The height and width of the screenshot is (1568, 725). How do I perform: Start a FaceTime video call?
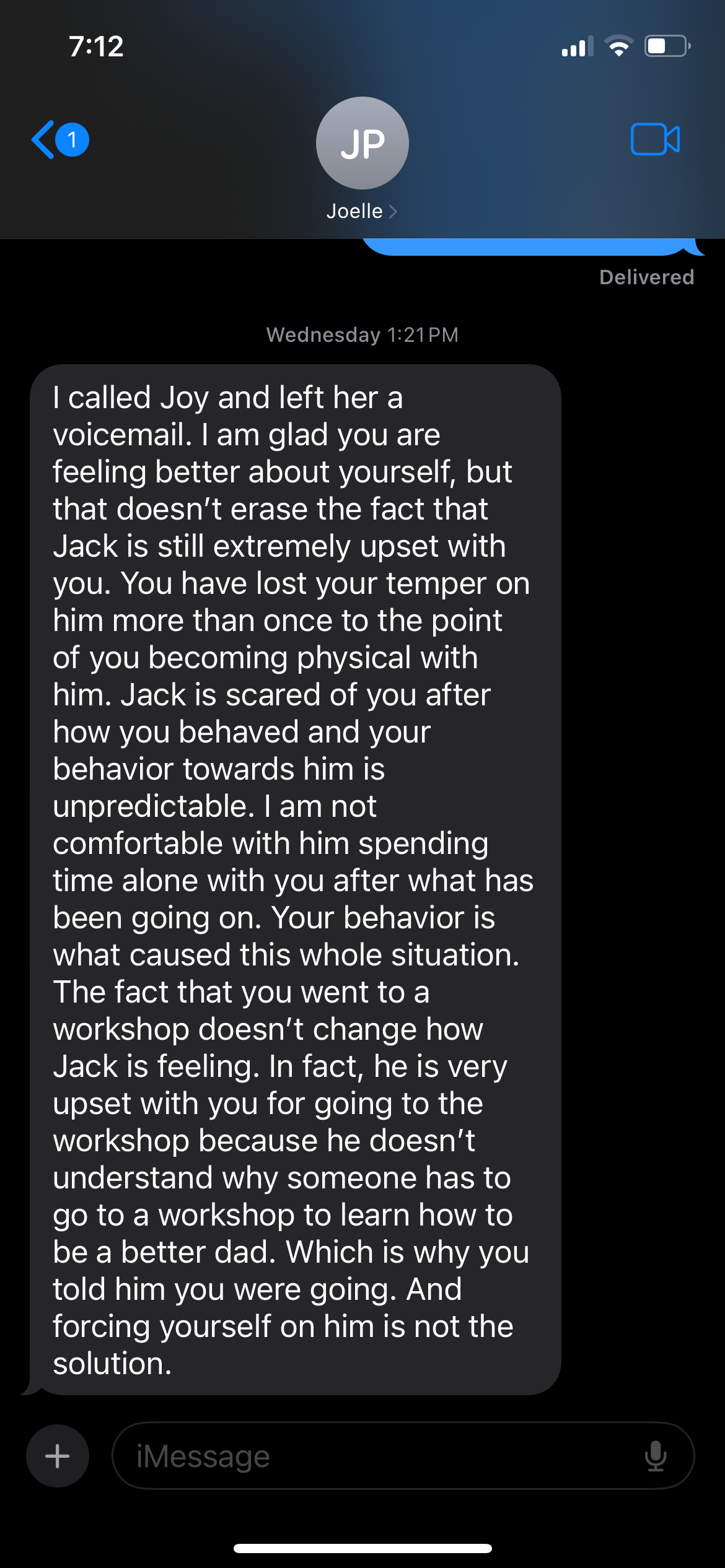point(655,139)
